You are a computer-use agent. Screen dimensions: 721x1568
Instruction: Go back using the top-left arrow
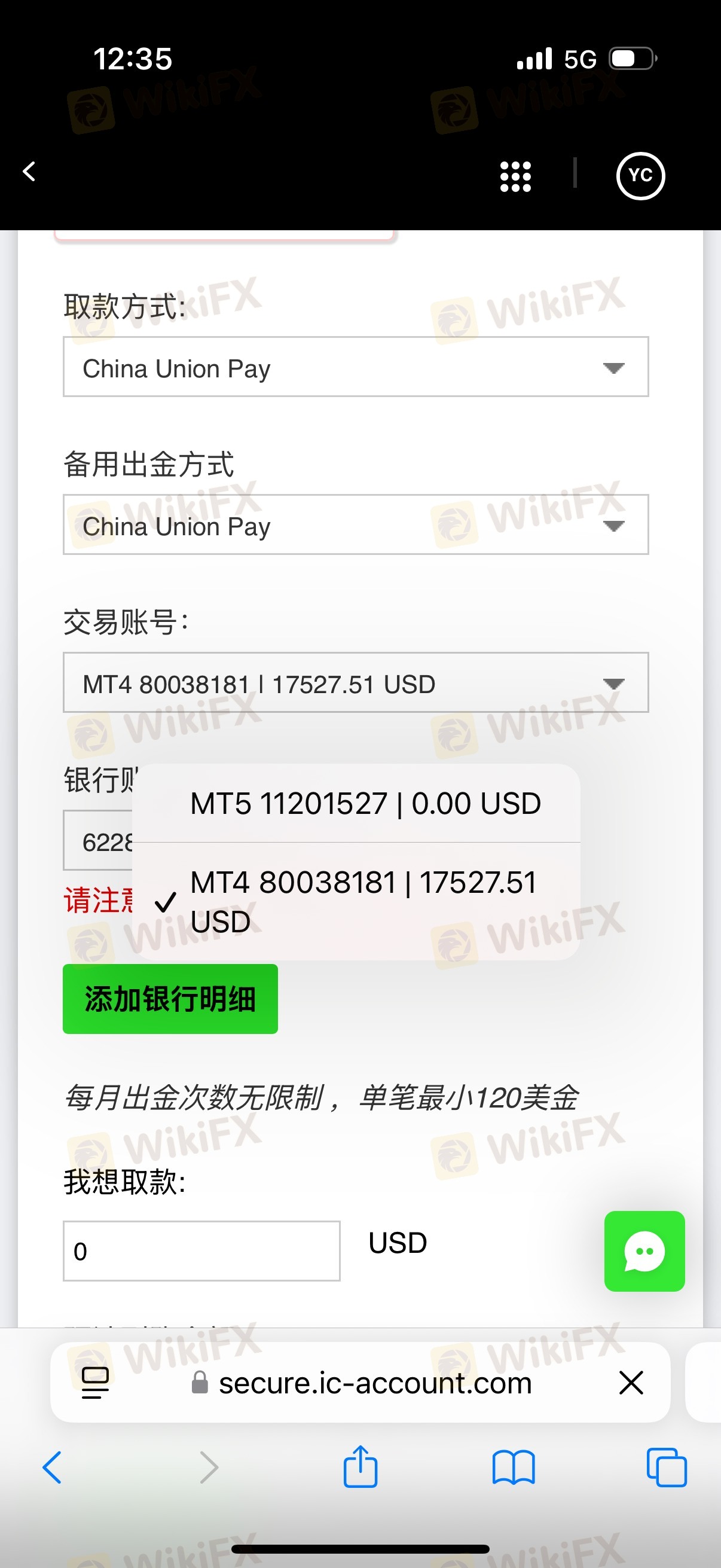tap(29, 172)
